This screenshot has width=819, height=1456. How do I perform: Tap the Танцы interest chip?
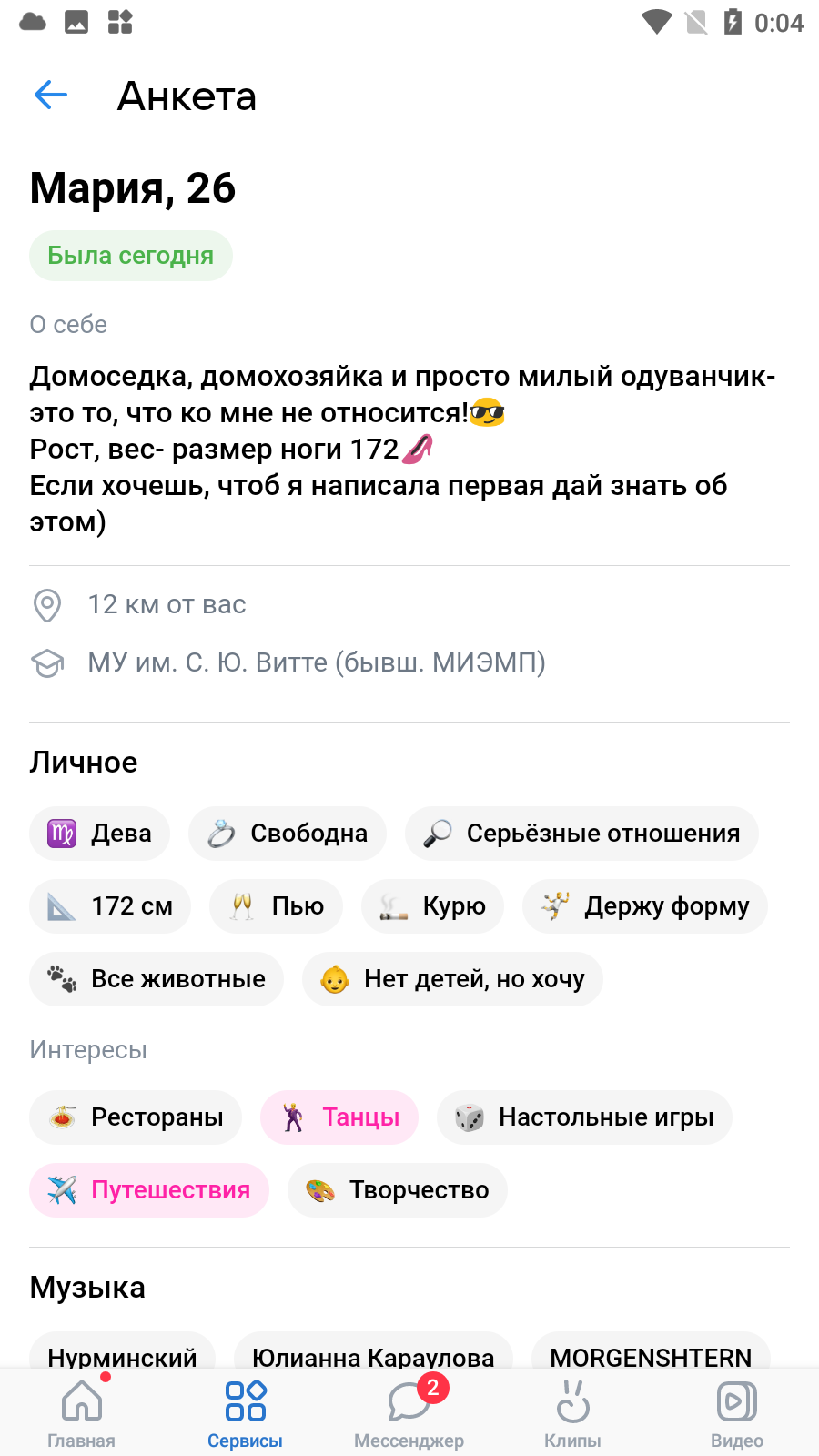pos(339,1117)
